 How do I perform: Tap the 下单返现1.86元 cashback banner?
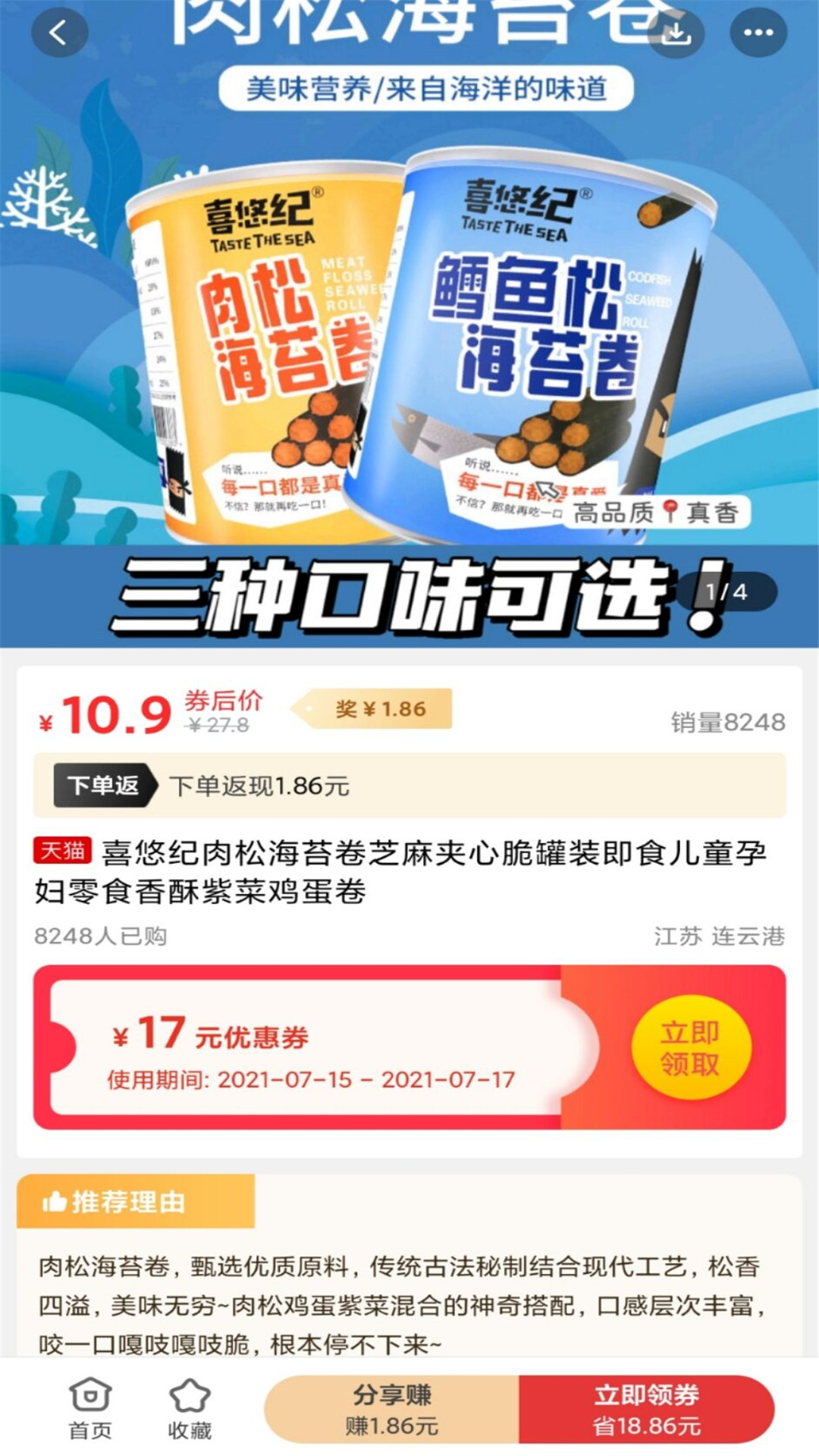[409, 786]
